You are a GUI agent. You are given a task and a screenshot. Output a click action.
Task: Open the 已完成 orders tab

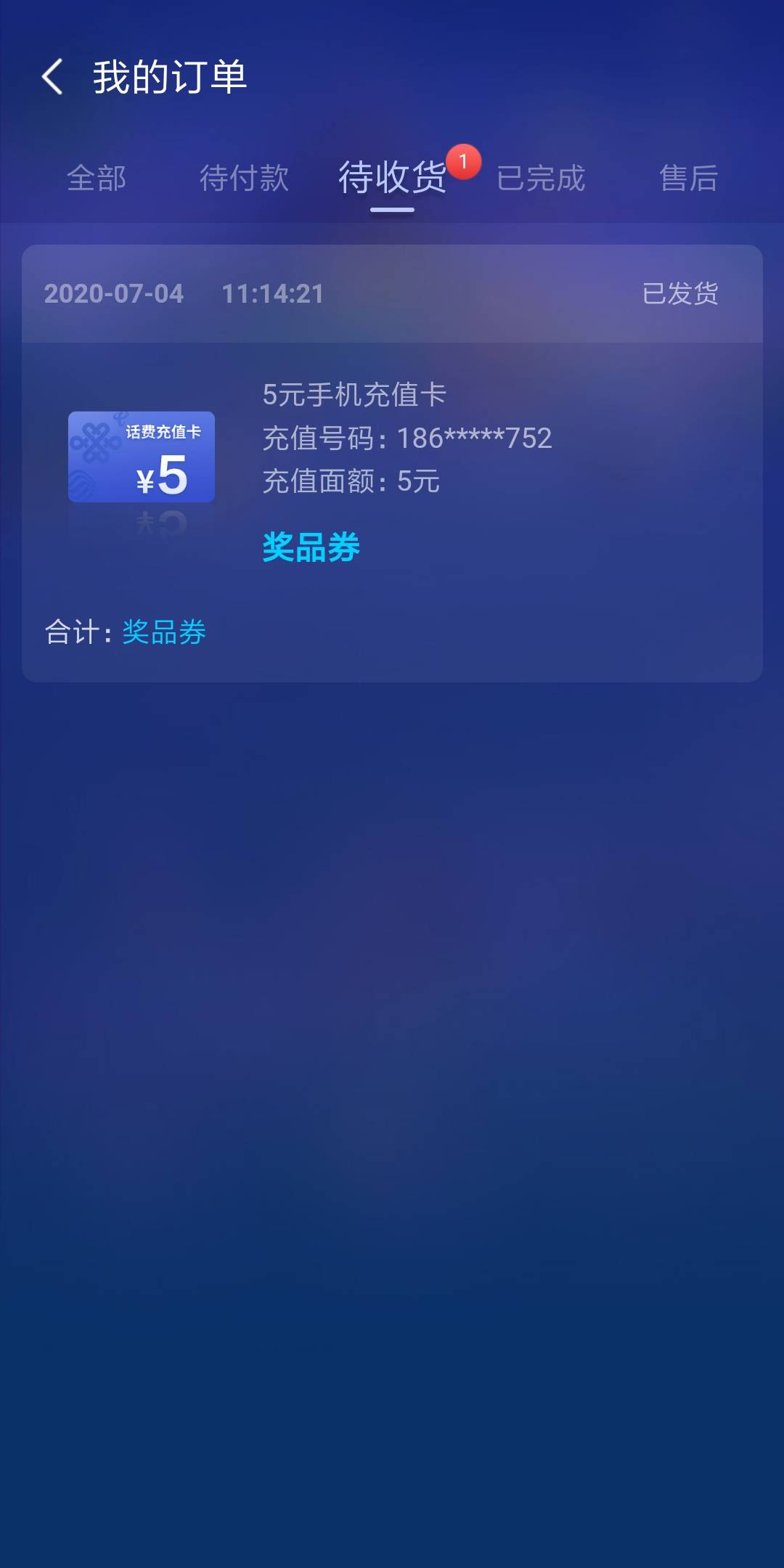coord(540,179)
